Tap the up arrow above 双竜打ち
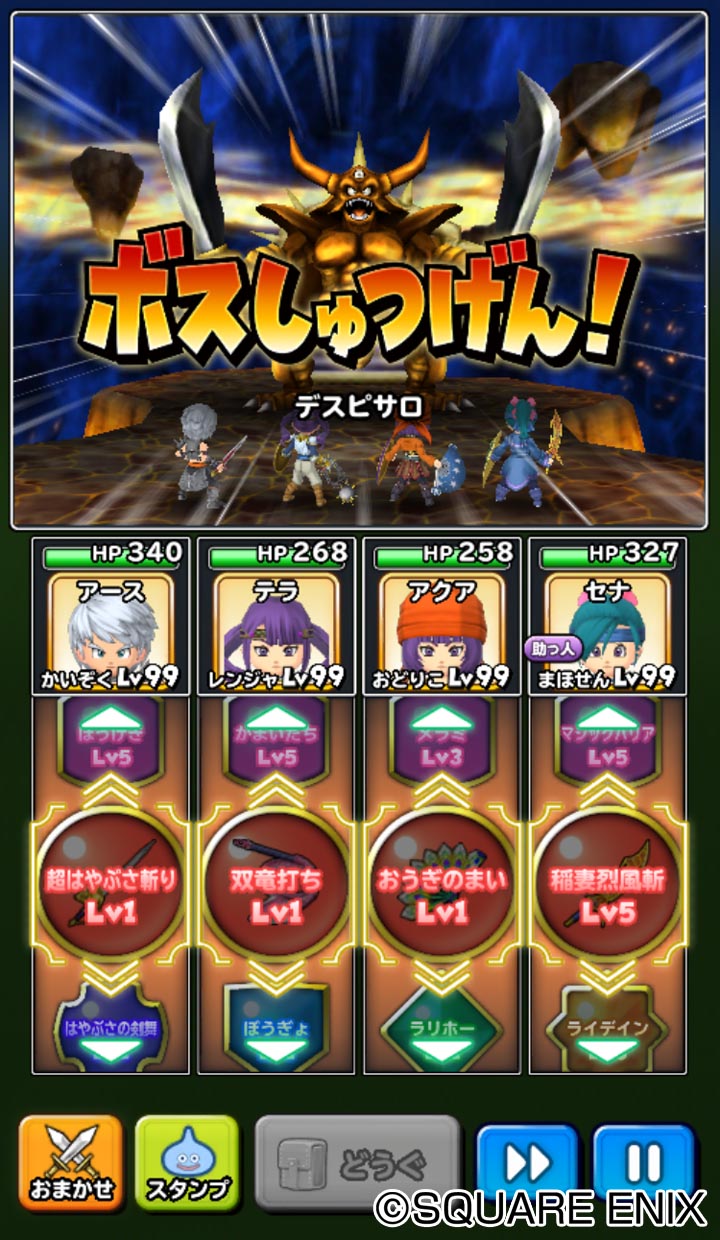Screen dimensions: 720x1240 [276, 738]
